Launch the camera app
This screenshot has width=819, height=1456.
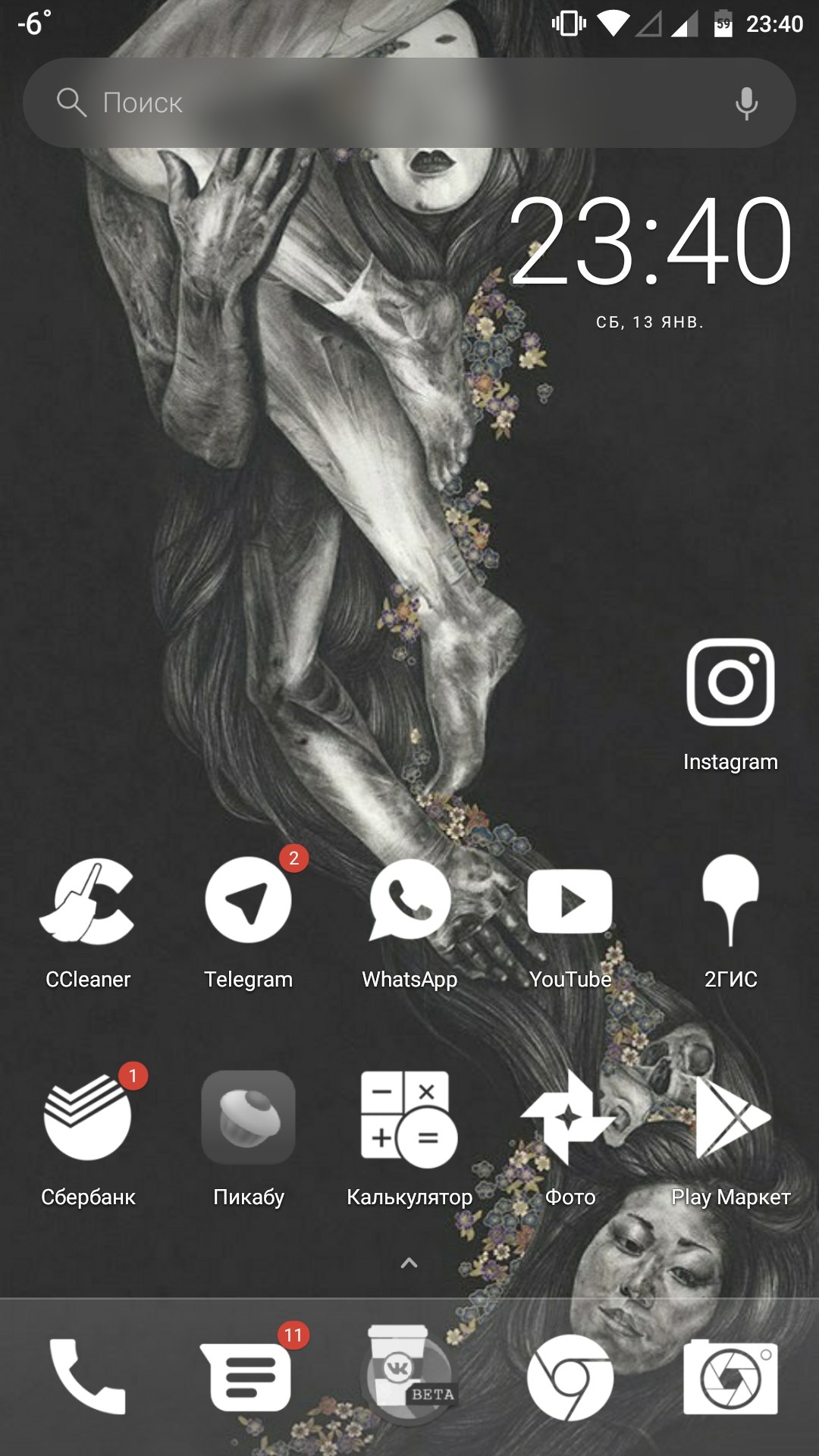click(730, 1376)
